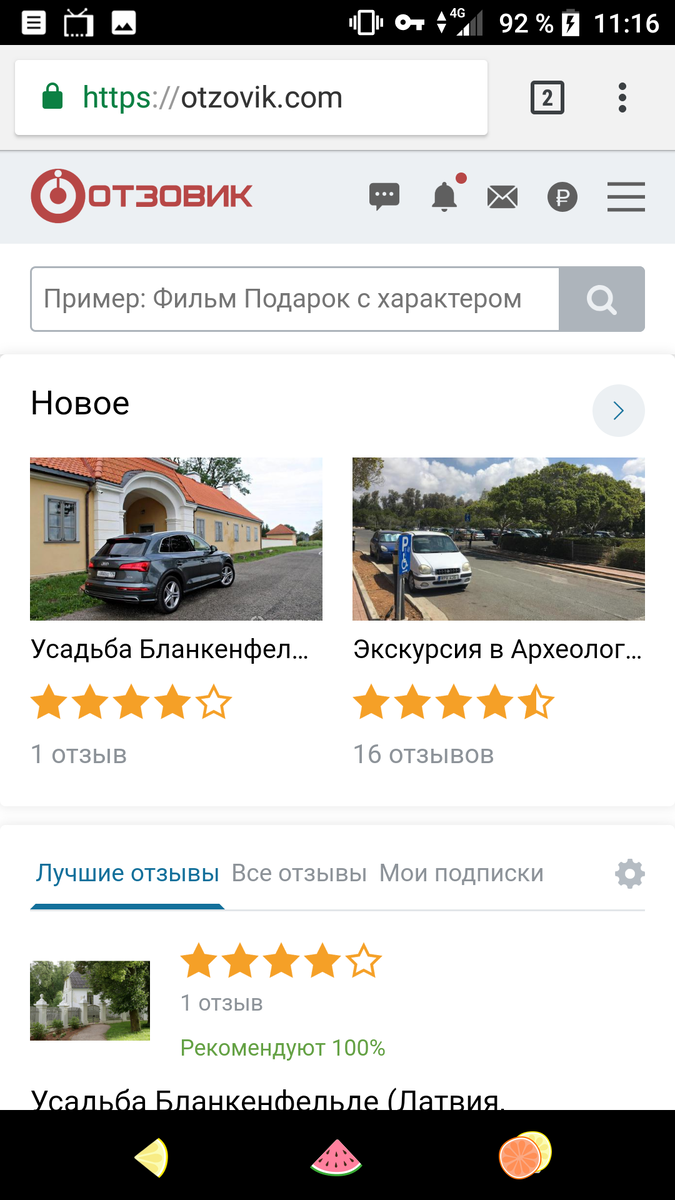Expand the Новое section arrow
The width and height of the screenshot is (675, 1200).
(618, 410)
